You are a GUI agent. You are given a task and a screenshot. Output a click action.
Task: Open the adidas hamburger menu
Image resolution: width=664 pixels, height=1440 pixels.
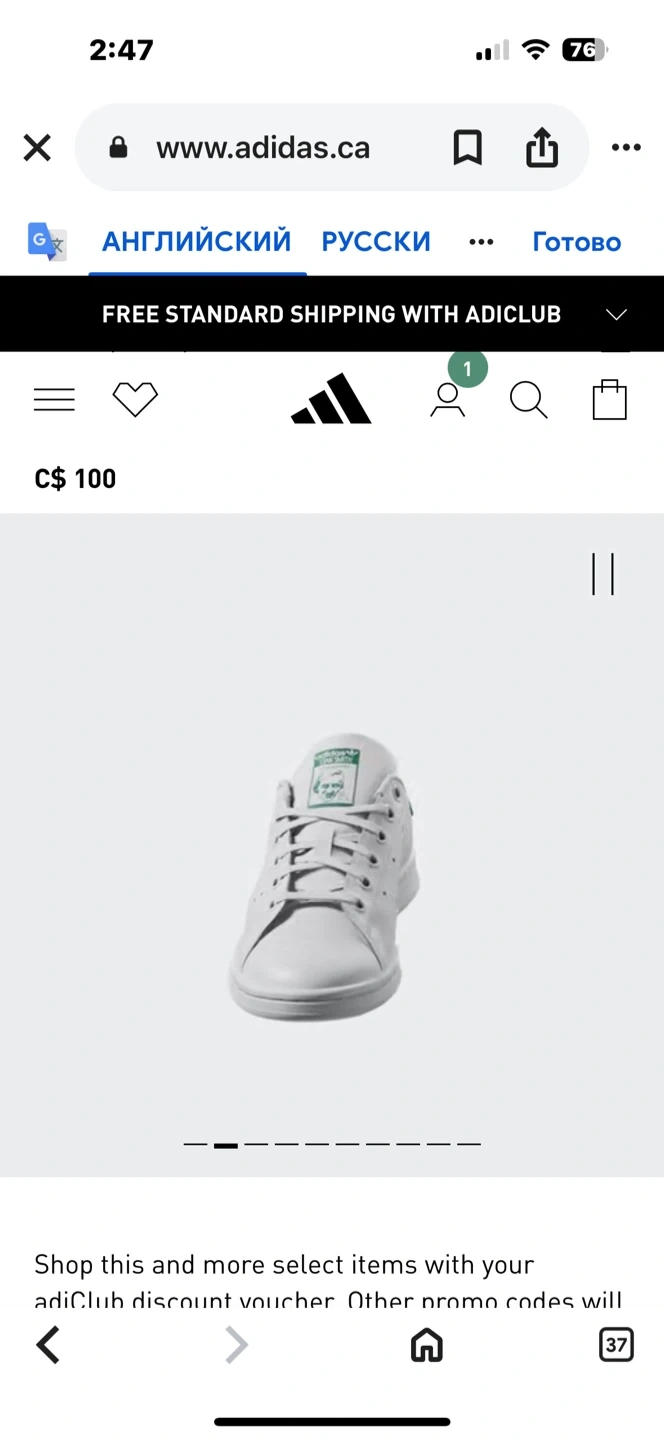click(x=54, y=400)
